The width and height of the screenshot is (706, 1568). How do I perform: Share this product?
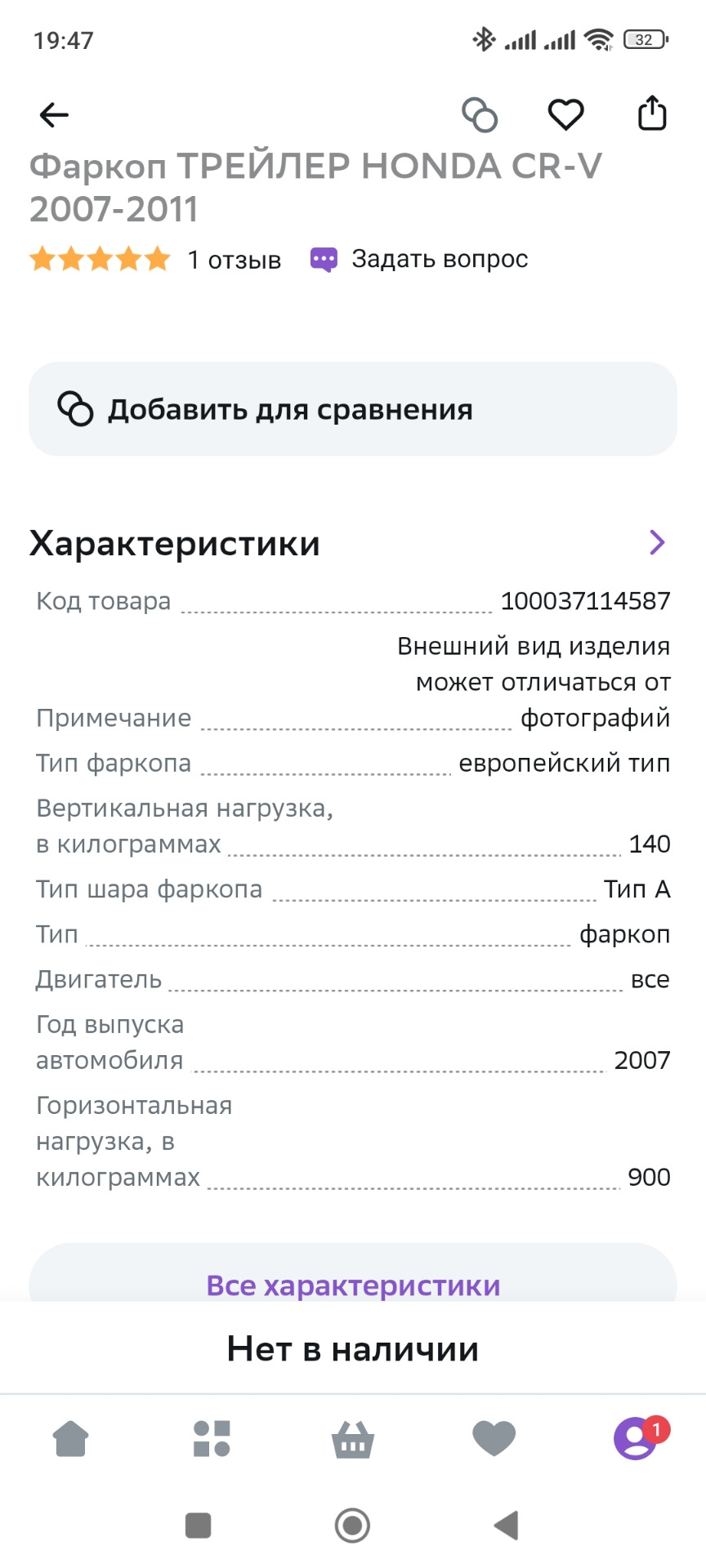tap(652, 114)
